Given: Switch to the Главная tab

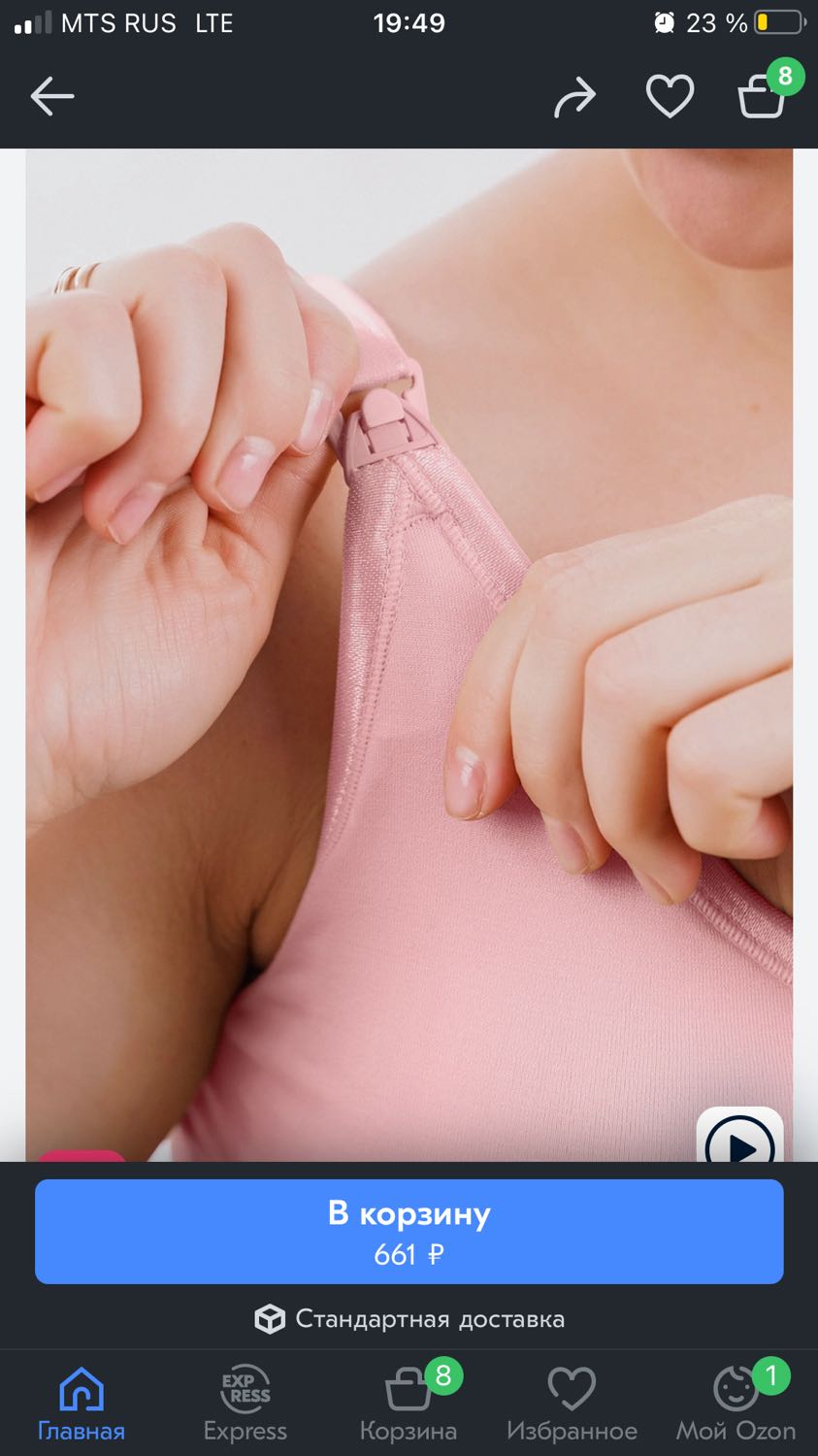Looking at the screenshot, I should tap(82, 1404).
